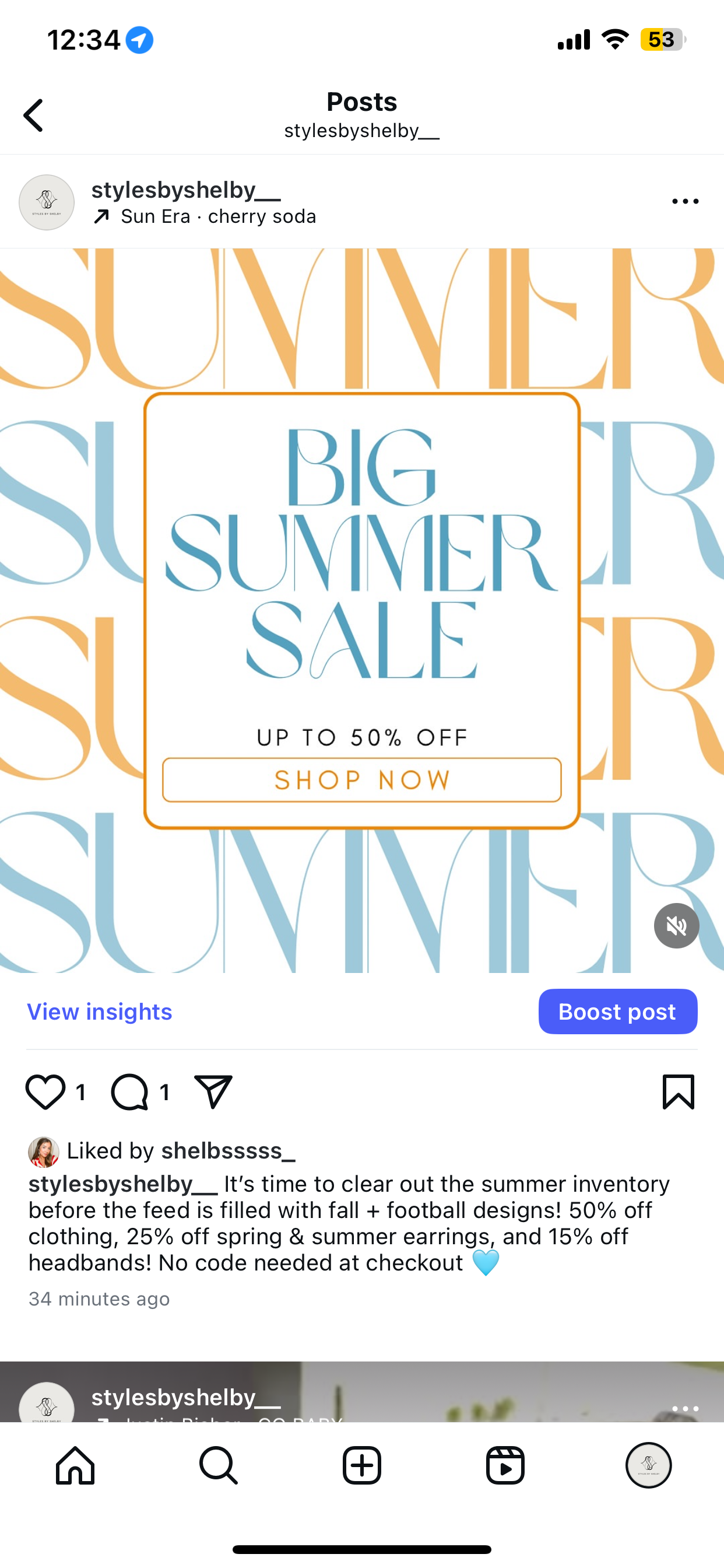Go back using the top-left arrow
This screenshot has width=724, height=1568.
(x=34, y=115)
